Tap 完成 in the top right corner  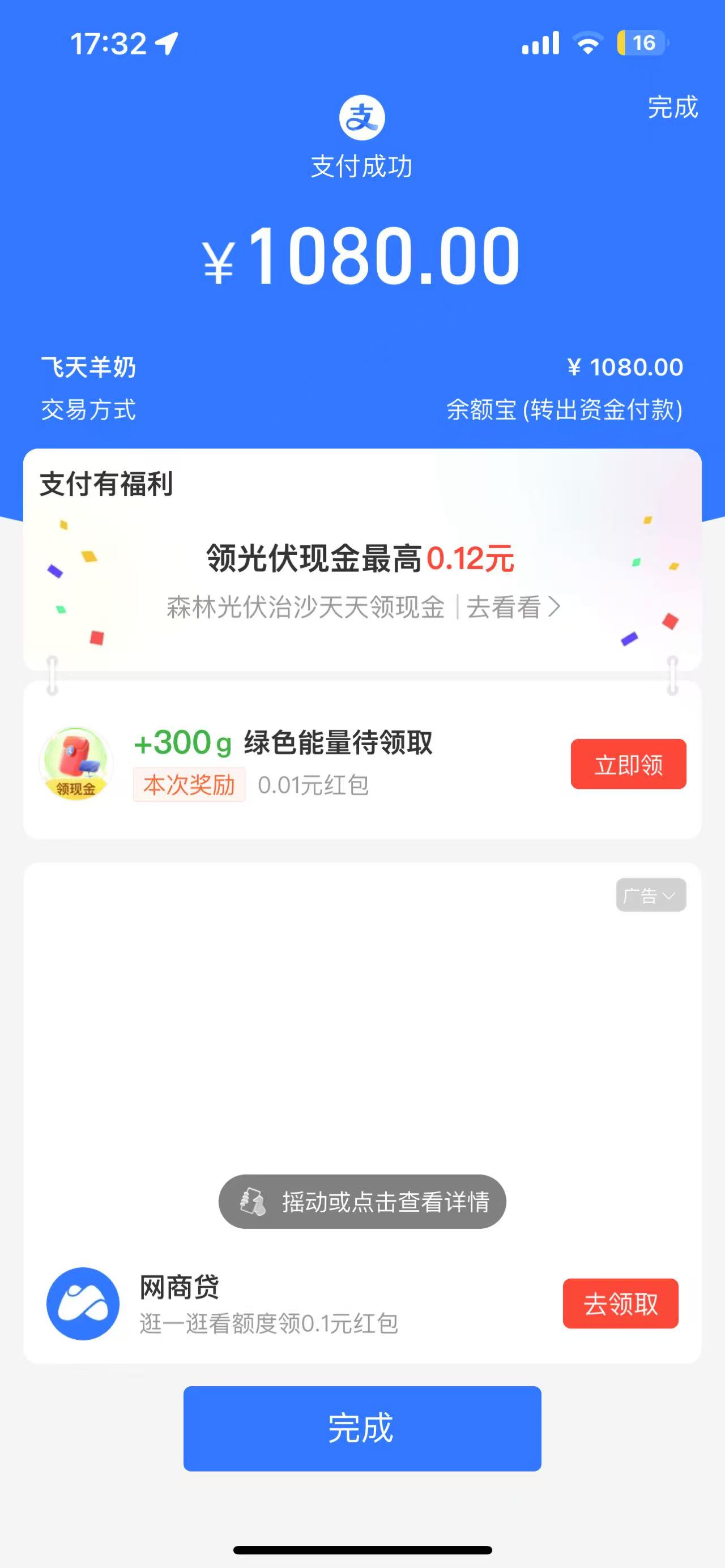[672, 107]
